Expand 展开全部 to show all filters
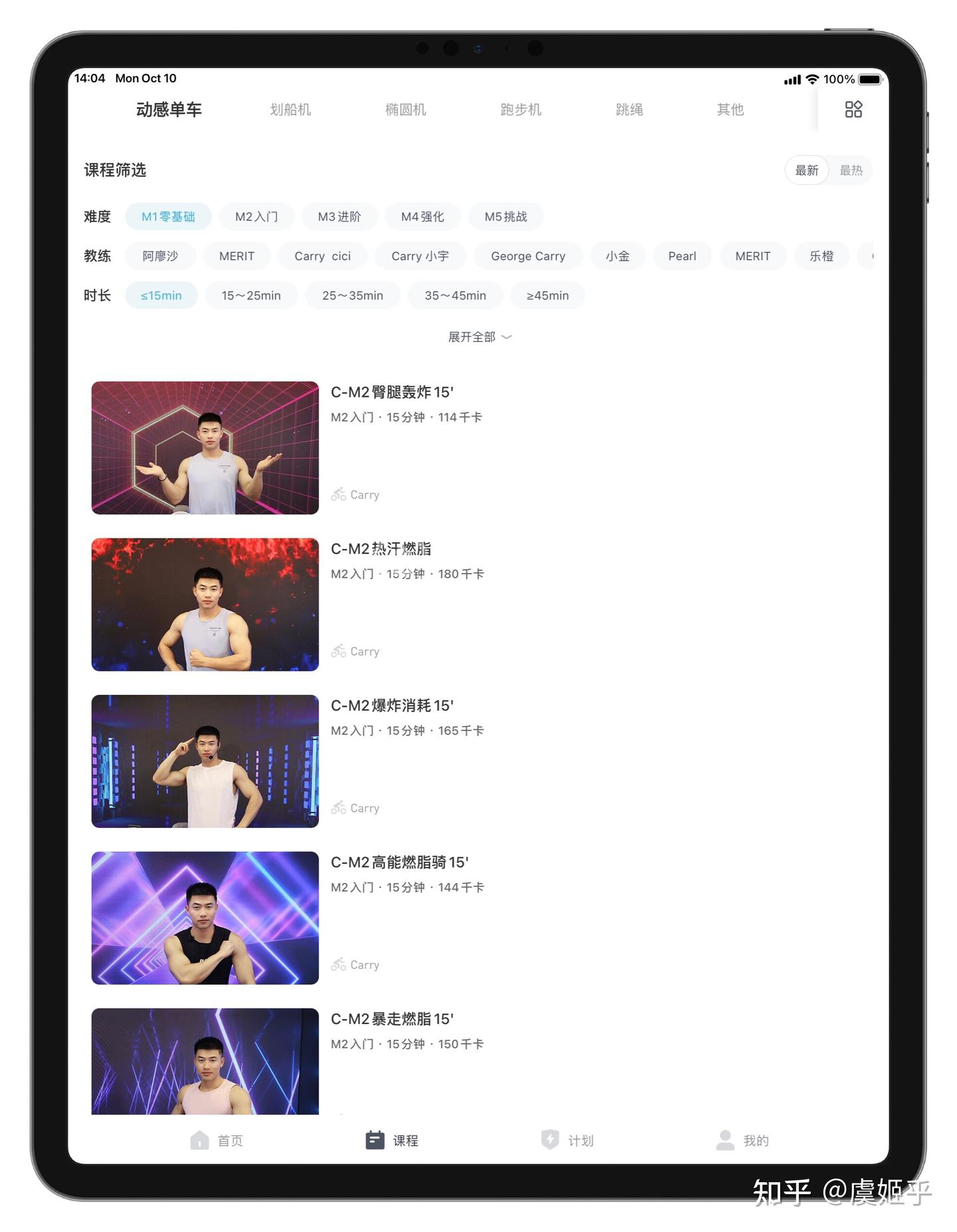The height and width of the screenshot is (1232, 957). pos(480,337)
